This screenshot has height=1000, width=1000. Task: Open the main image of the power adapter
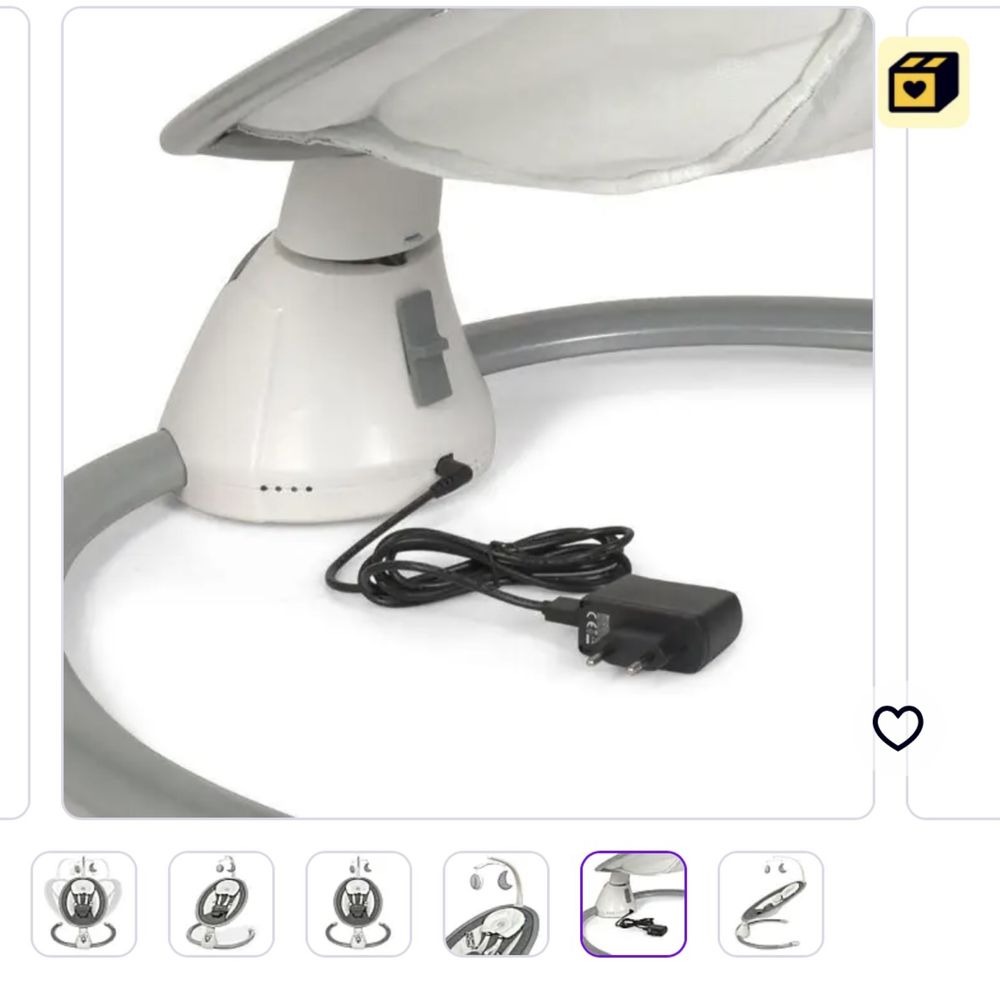tap(468, 413)
